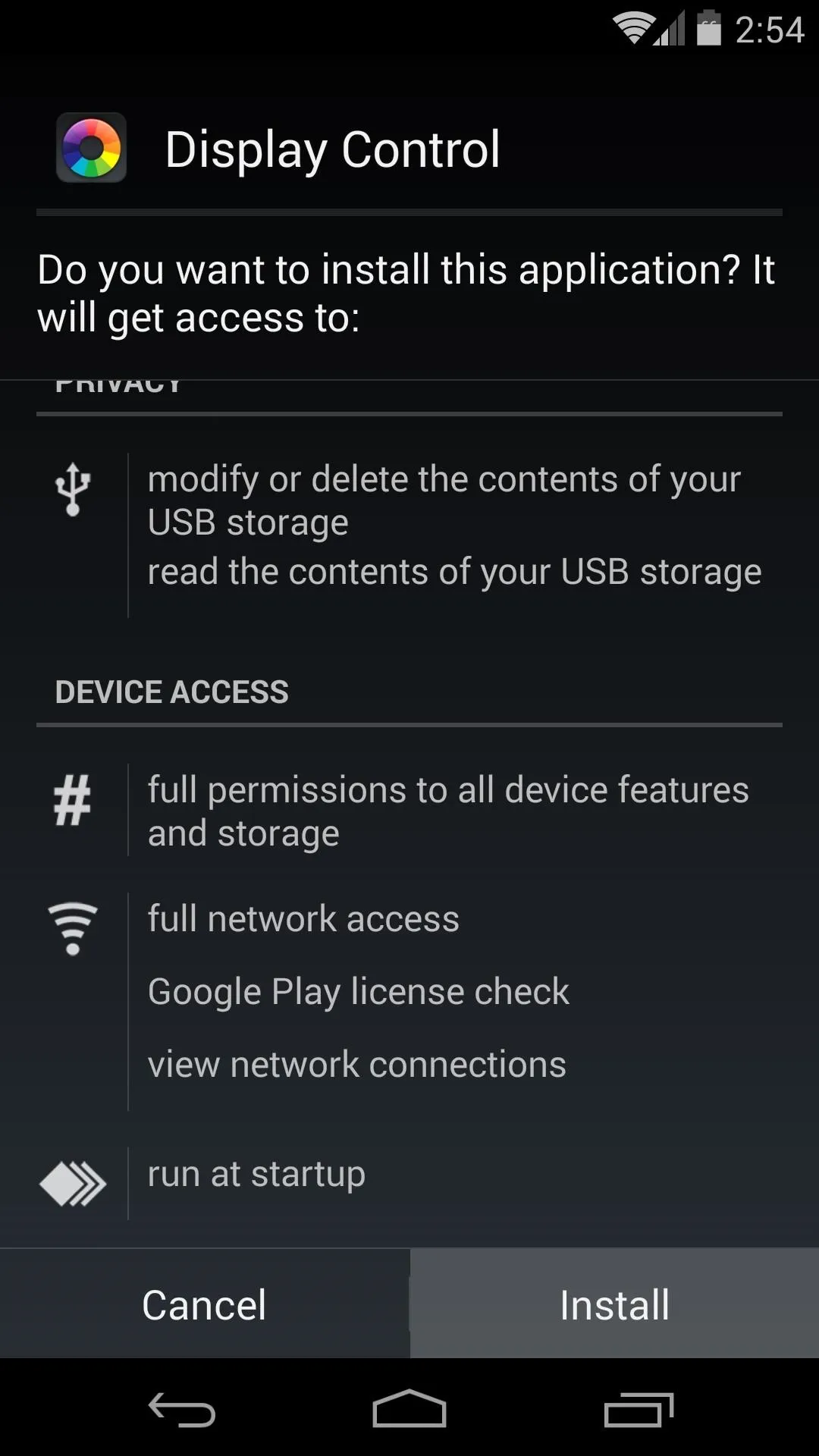This screenshot has width=819, height=1456.
Task: Install the Display Control application
Action: pos(614,1304)
